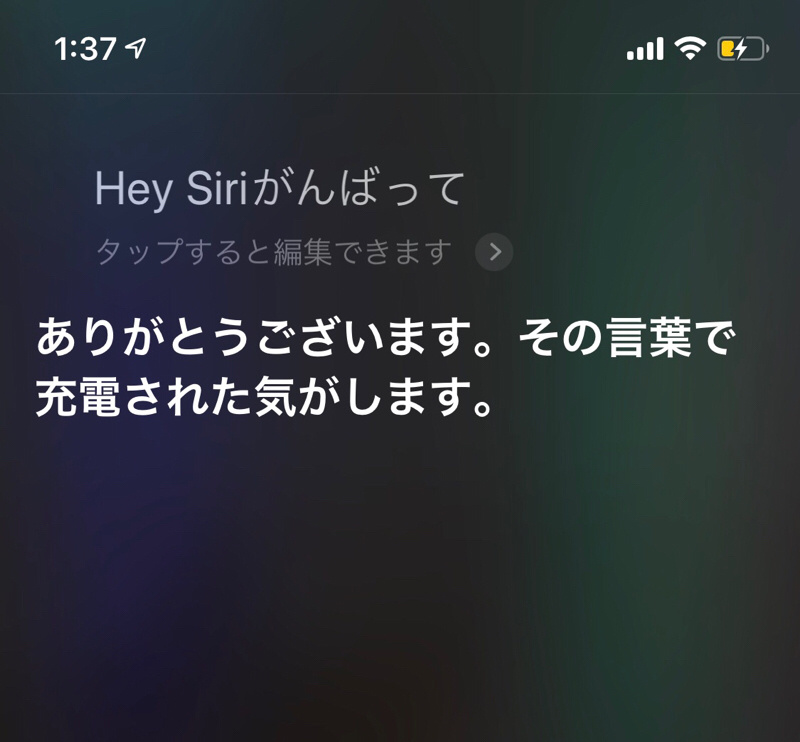Tap the chevron next to タップすると編集できます
Image resolution: width=800 pixels, height=742 pixels.
tap(494, 252)
